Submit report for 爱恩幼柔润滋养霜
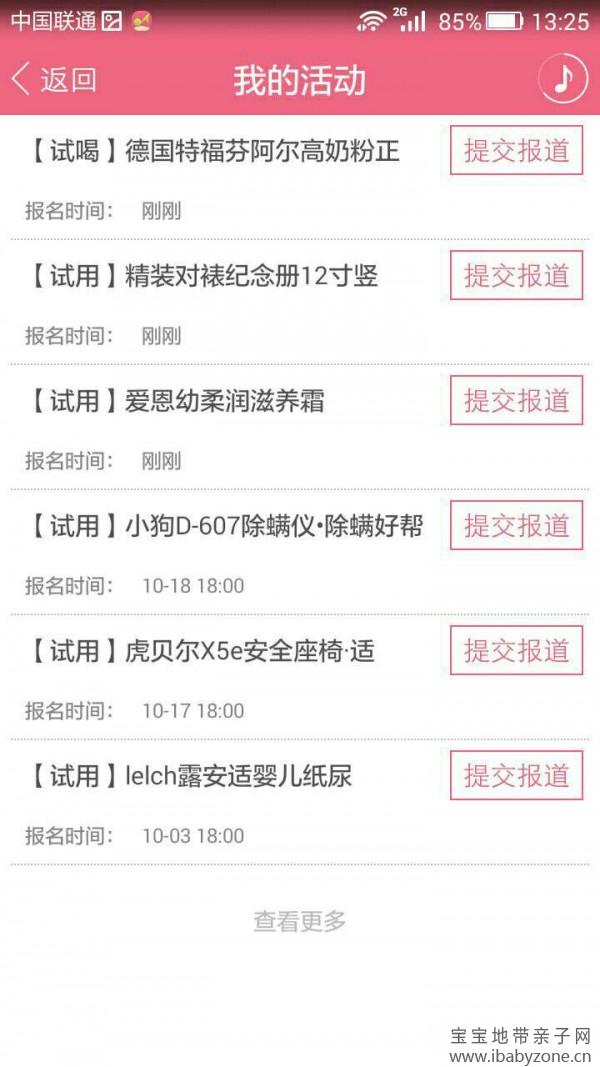 tap(516, 401)
